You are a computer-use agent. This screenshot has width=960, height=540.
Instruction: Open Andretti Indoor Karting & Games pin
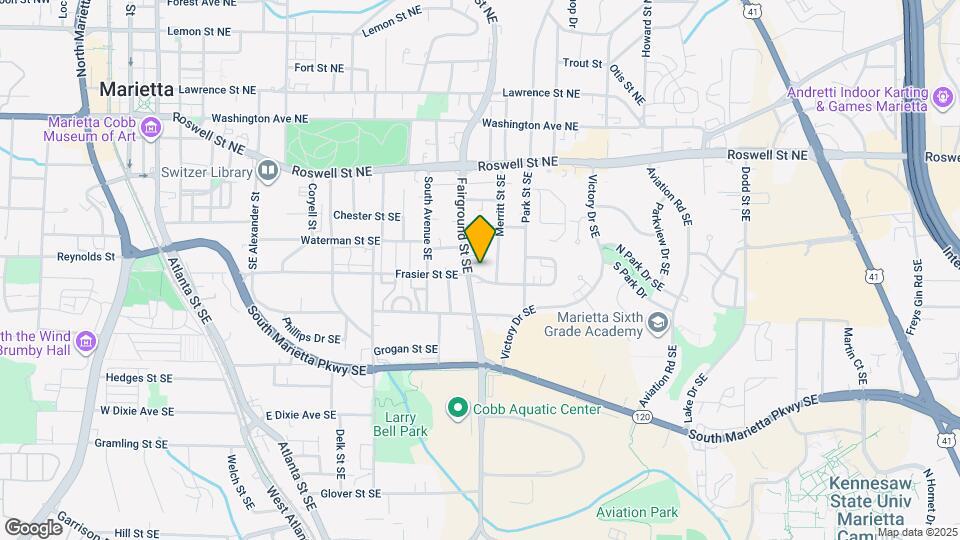pyautogui.click(x=943, y=98)
